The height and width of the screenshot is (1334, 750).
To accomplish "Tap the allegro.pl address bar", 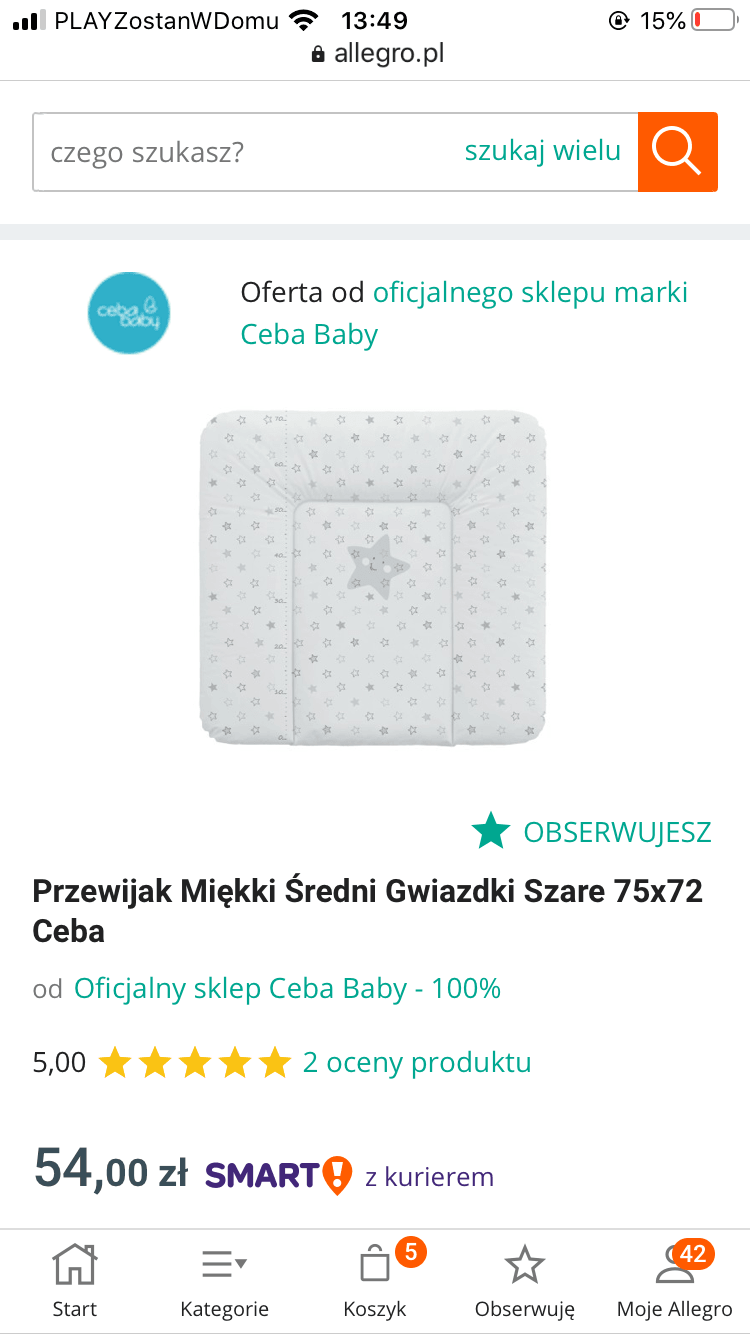I will coord(376,54).
